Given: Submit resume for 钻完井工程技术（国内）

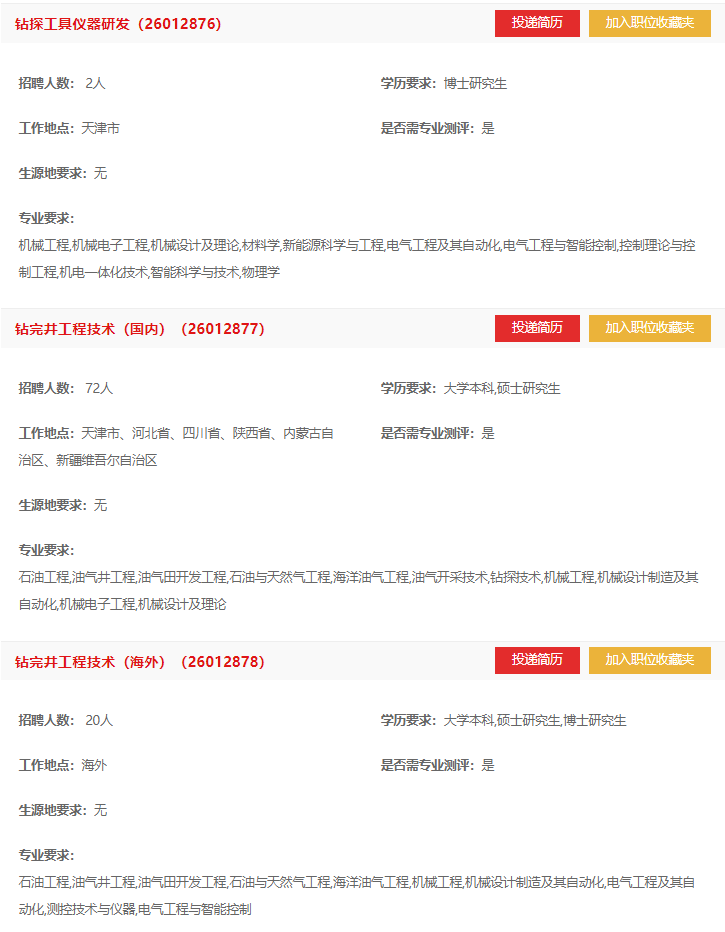Looking at the screenshot, I should [537, 328].
